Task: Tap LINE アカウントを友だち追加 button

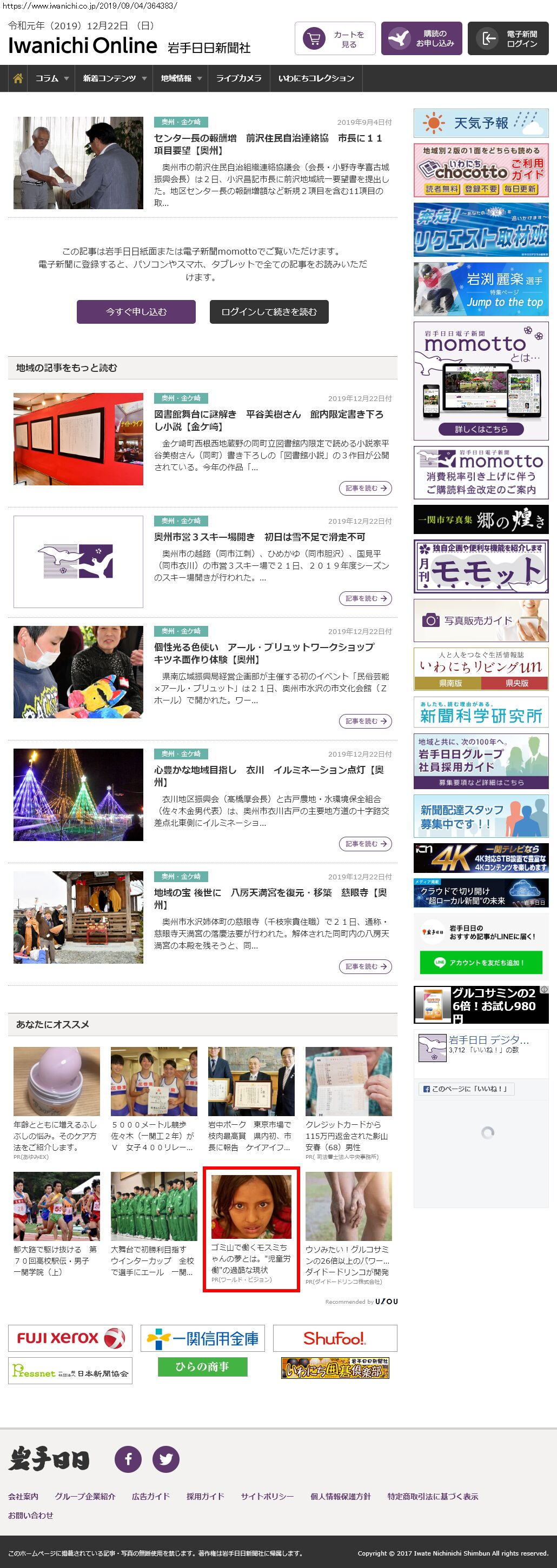Action: 480,962
